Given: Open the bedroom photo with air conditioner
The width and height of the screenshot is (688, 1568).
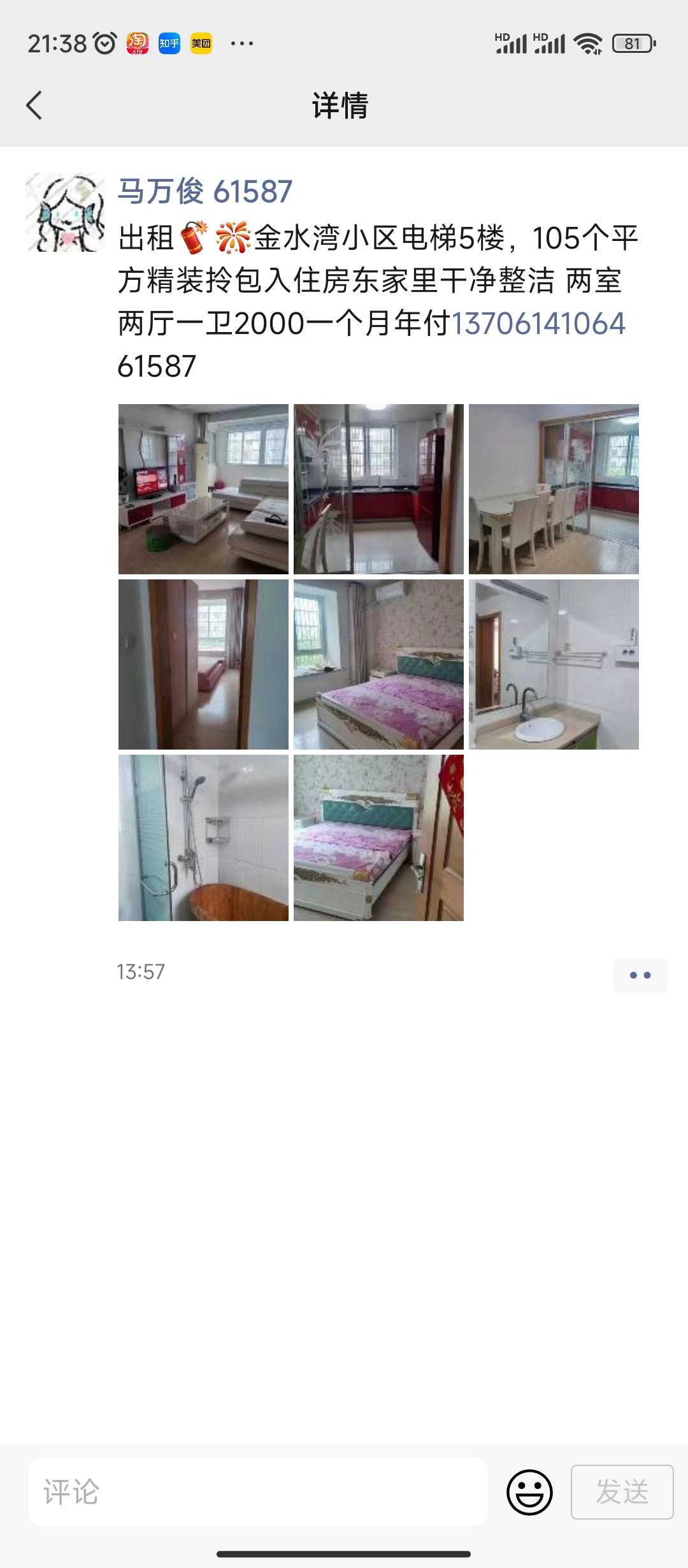Looking at the screenshot, I should pyautogui.click(x=378, y=664).
